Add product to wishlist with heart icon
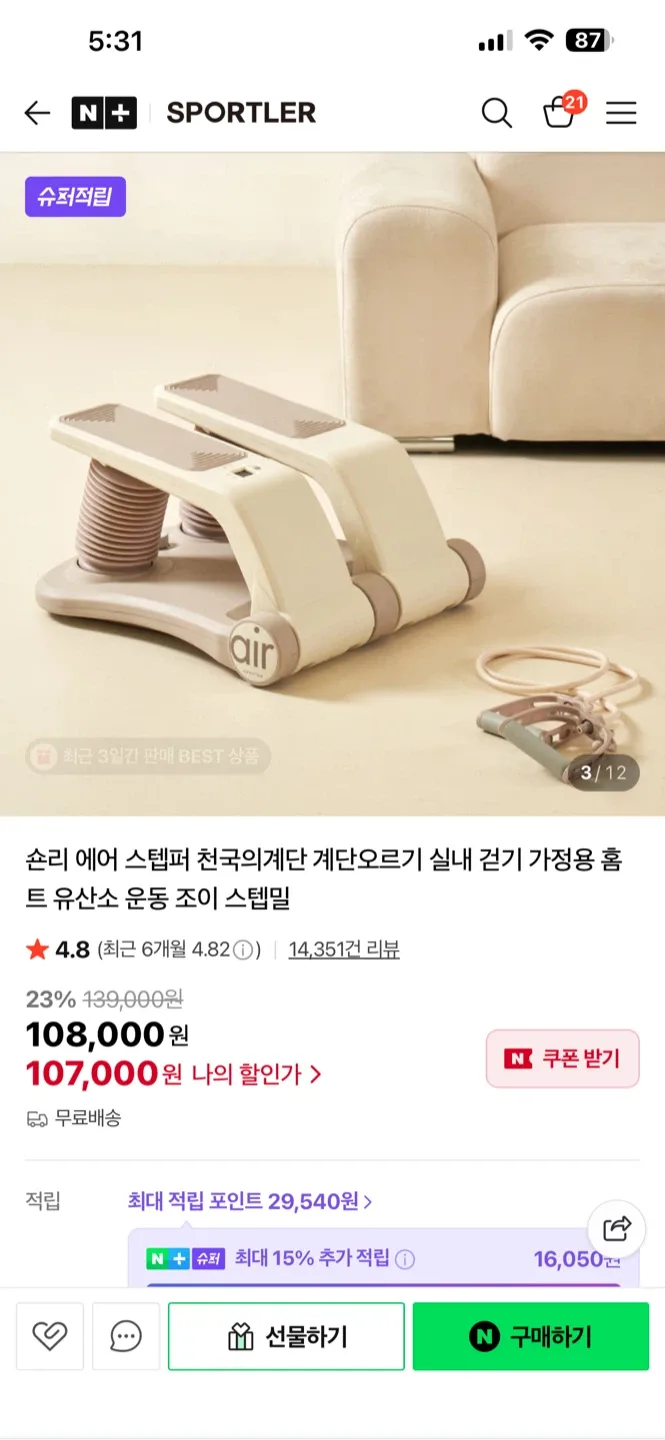The width and height of the screenshot is (665, 1440). (x=50, y=1336)
